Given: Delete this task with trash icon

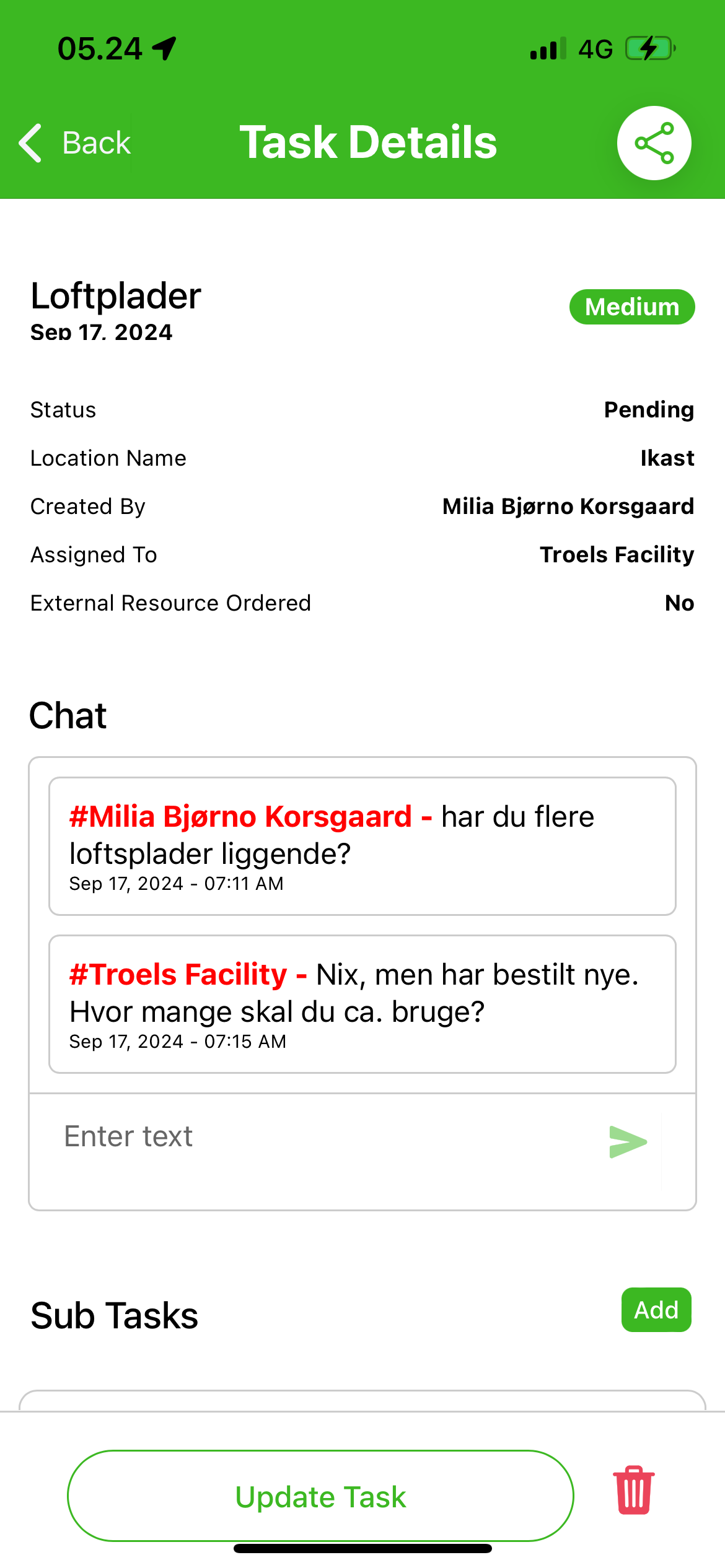Looking at the screenshot, I should [x=633, y=1491].
